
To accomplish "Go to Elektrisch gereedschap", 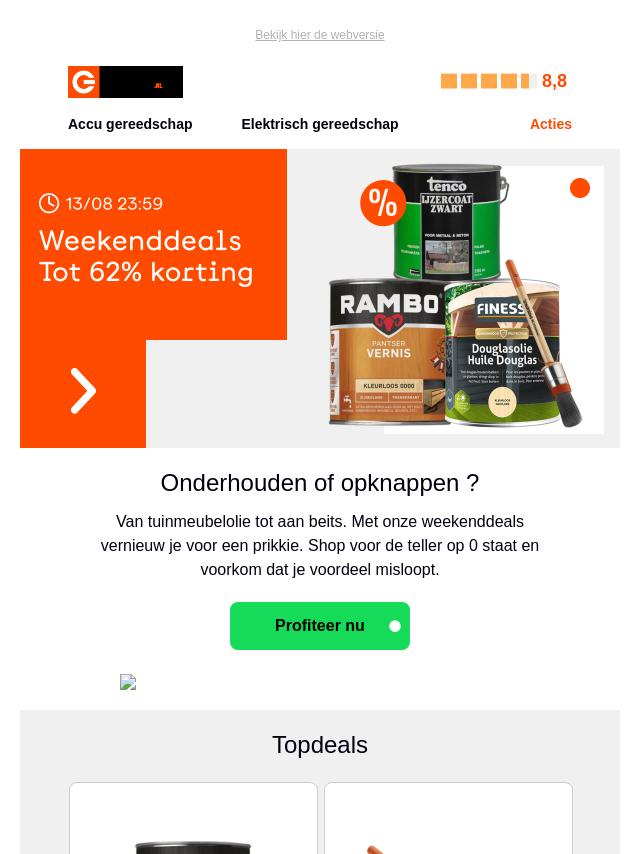I will 319,124.
